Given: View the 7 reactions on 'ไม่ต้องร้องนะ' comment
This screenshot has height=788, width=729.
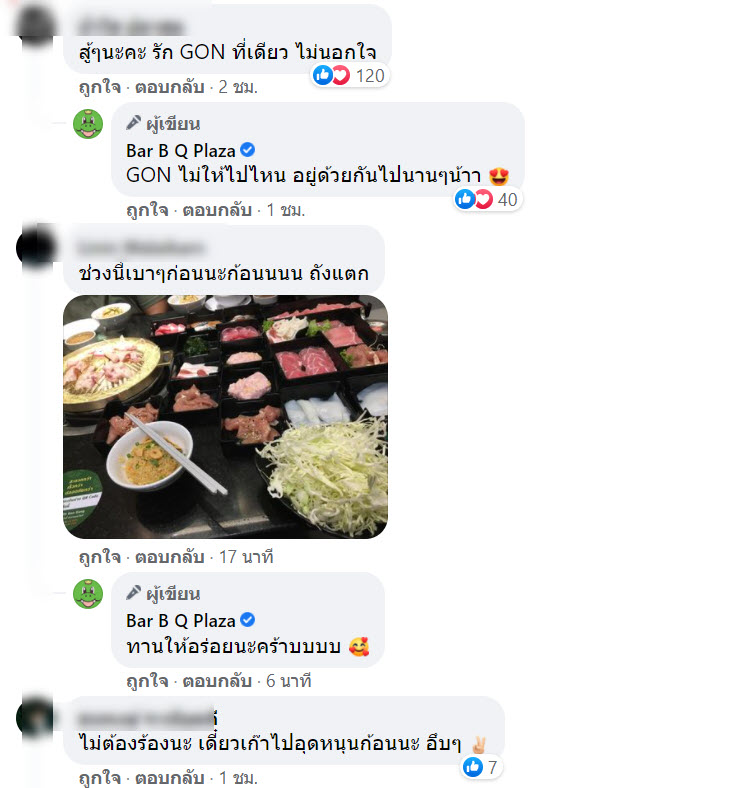Looking at the screenshot, I should click(482, 767).
